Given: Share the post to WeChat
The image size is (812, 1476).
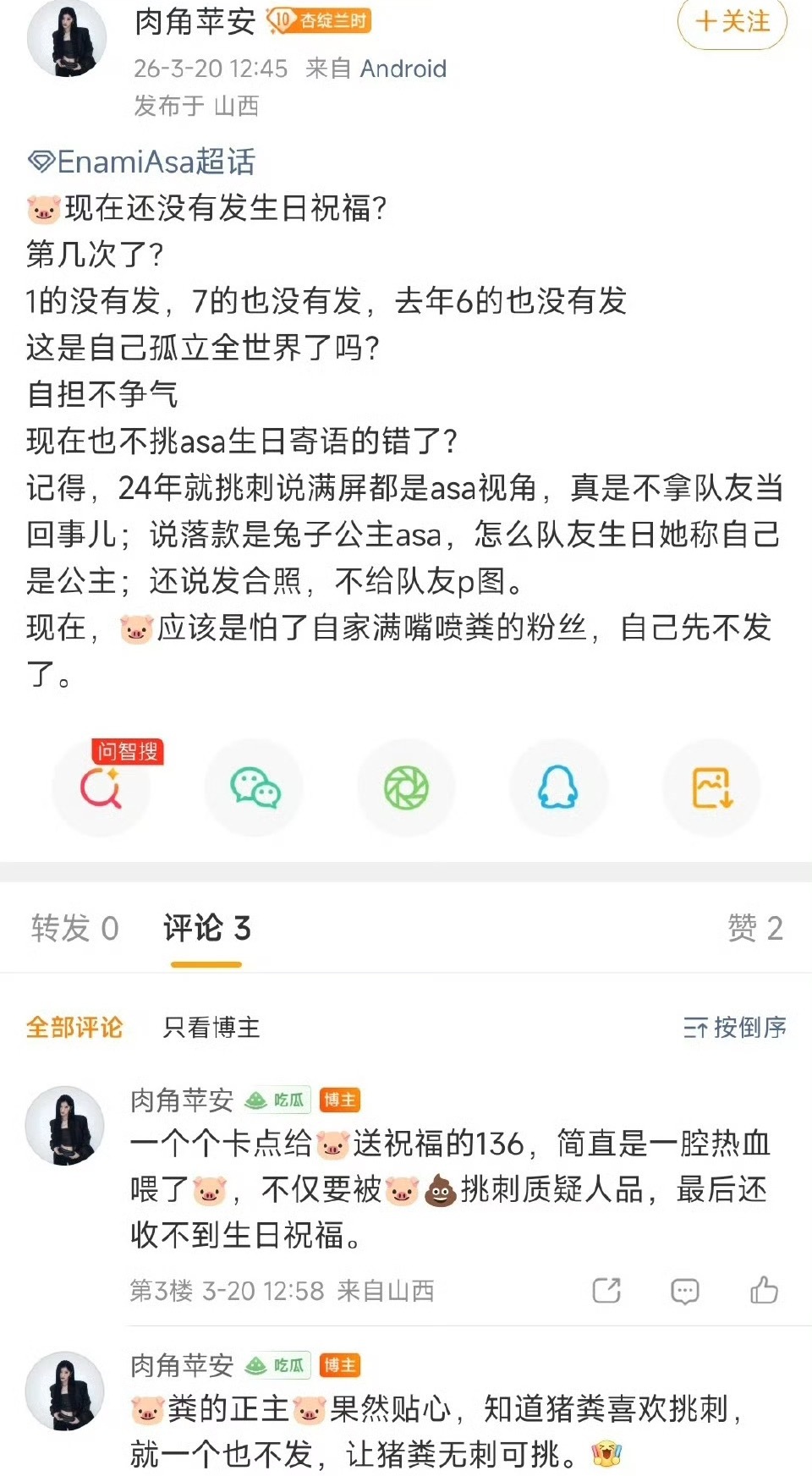Looking at the screenshot, I should (254, 787).
